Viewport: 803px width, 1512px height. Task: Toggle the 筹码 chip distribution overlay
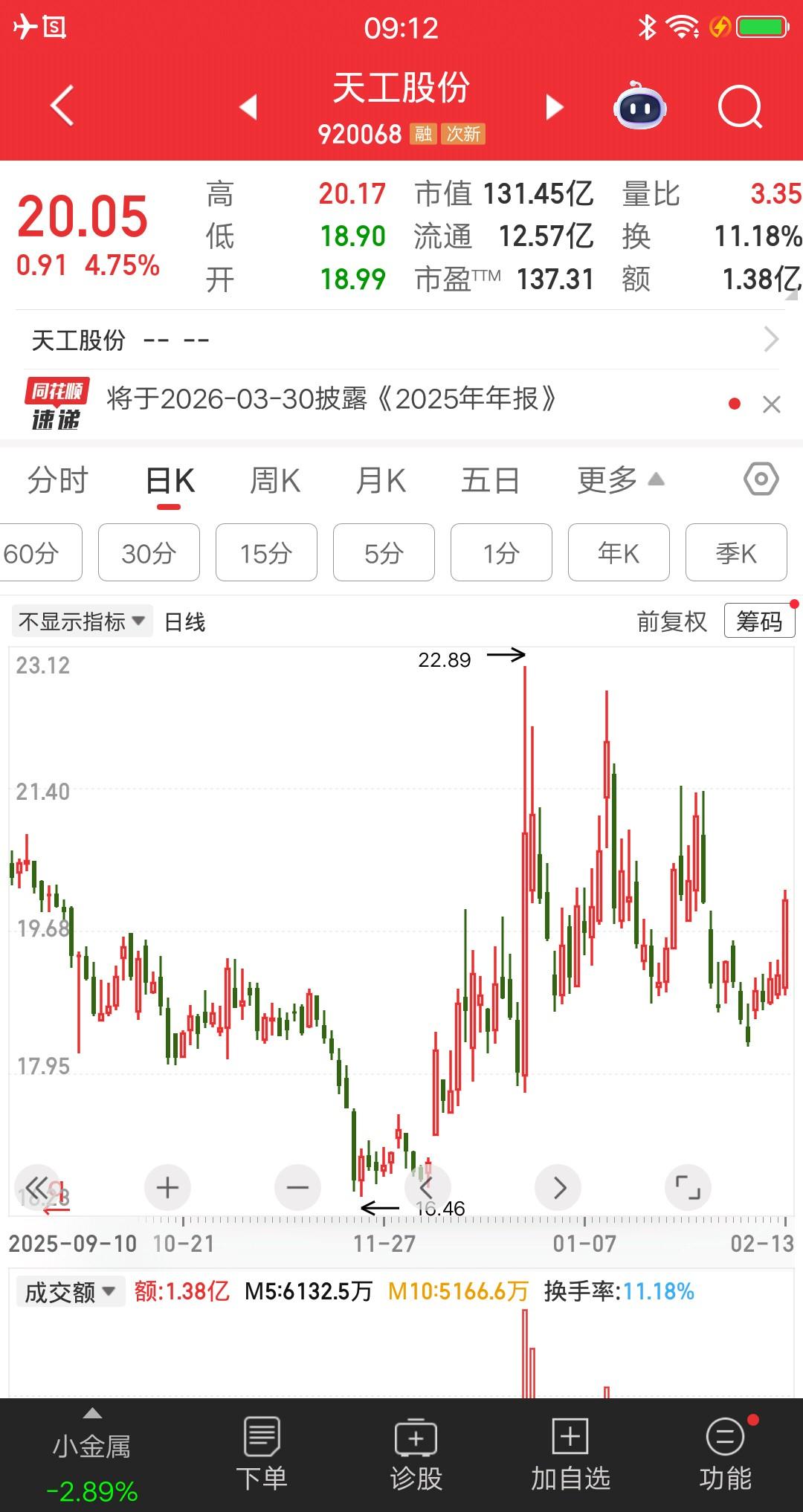tap(758, 621)
